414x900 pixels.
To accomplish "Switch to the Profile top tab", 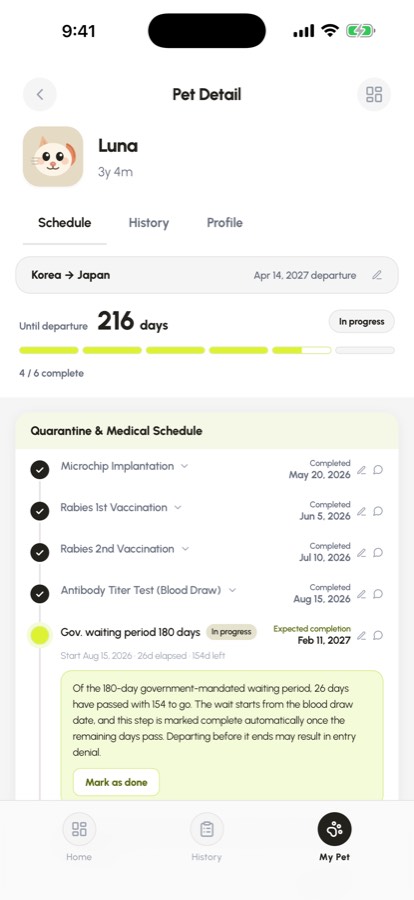I will (x=225, y=223).
